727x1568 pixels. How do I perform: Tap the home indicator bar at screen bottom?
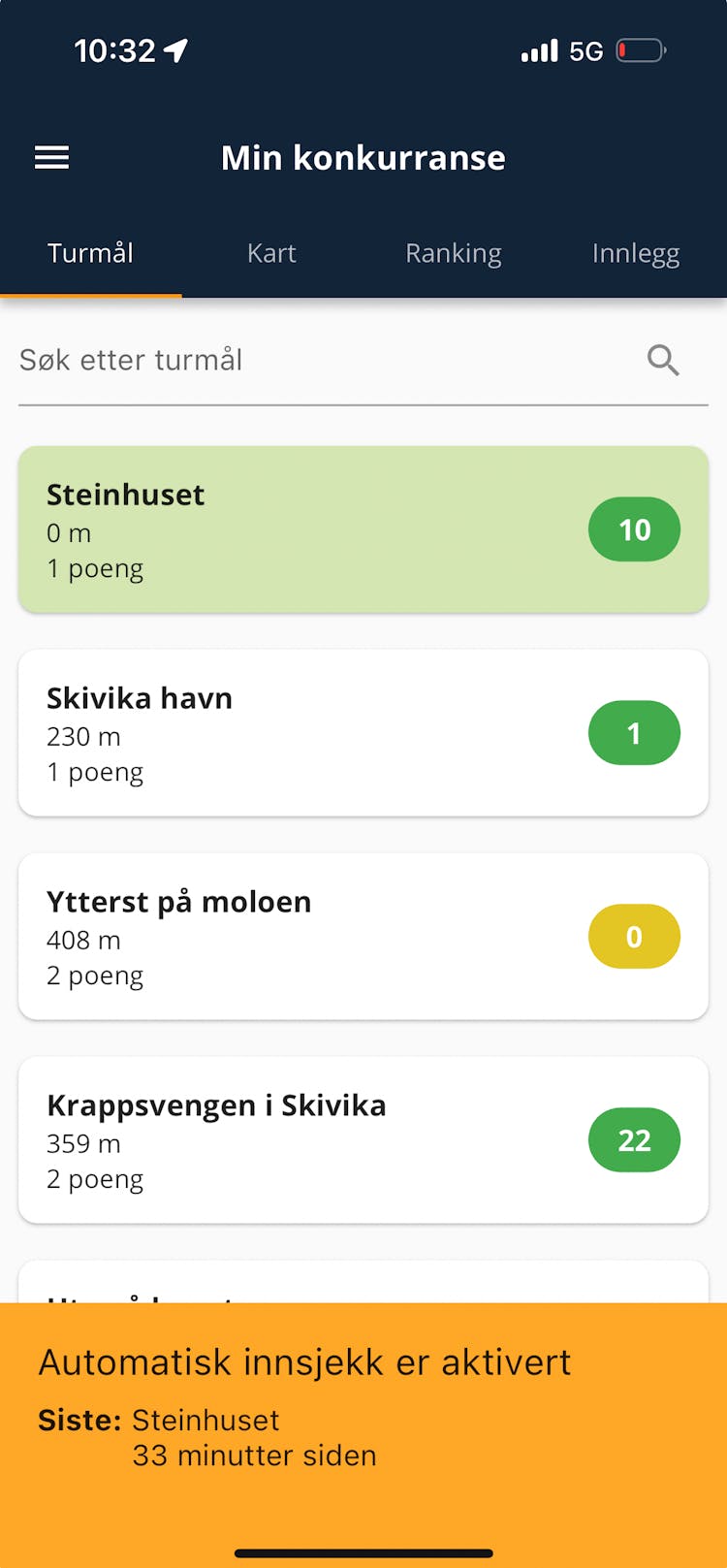(363, 1552)
